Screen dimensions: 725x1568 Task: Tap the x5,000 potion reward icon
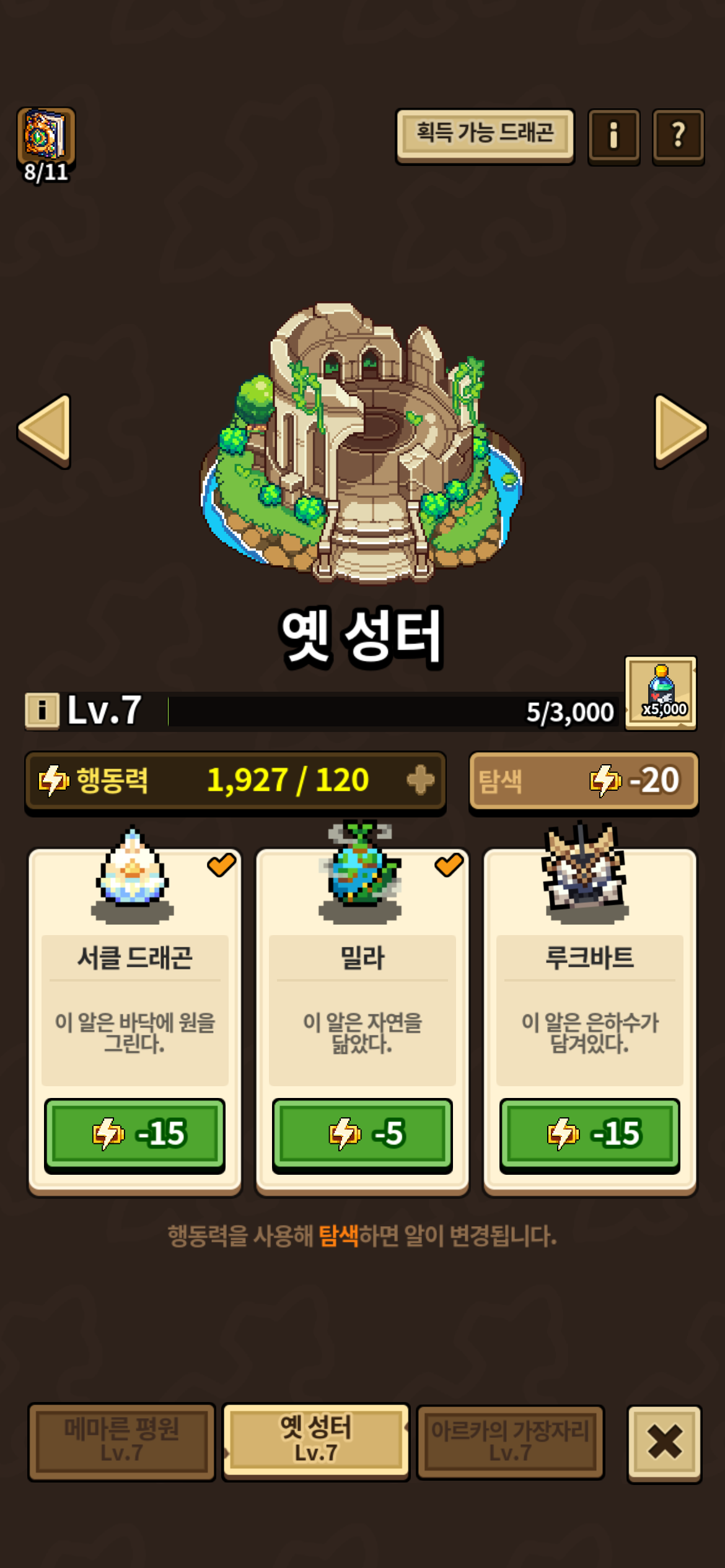661,693
